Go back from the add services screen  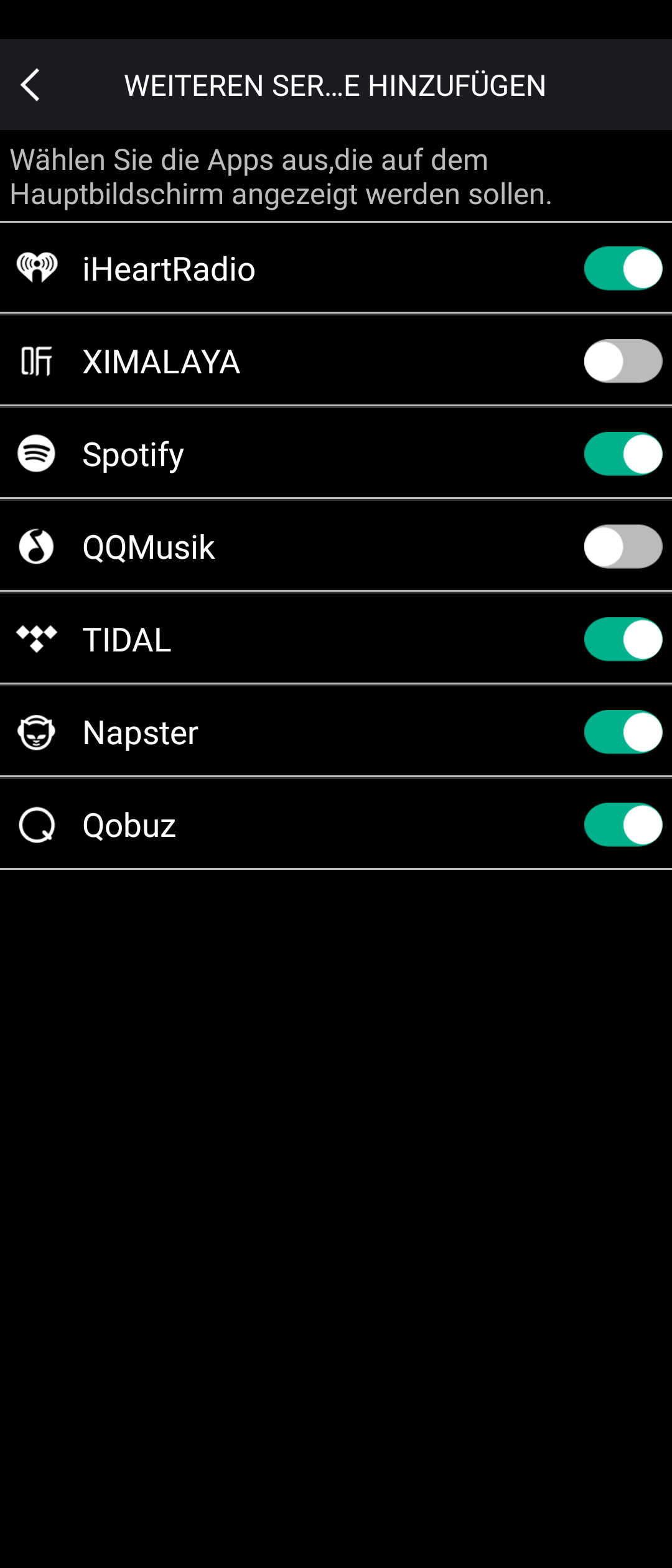(30, 85)
